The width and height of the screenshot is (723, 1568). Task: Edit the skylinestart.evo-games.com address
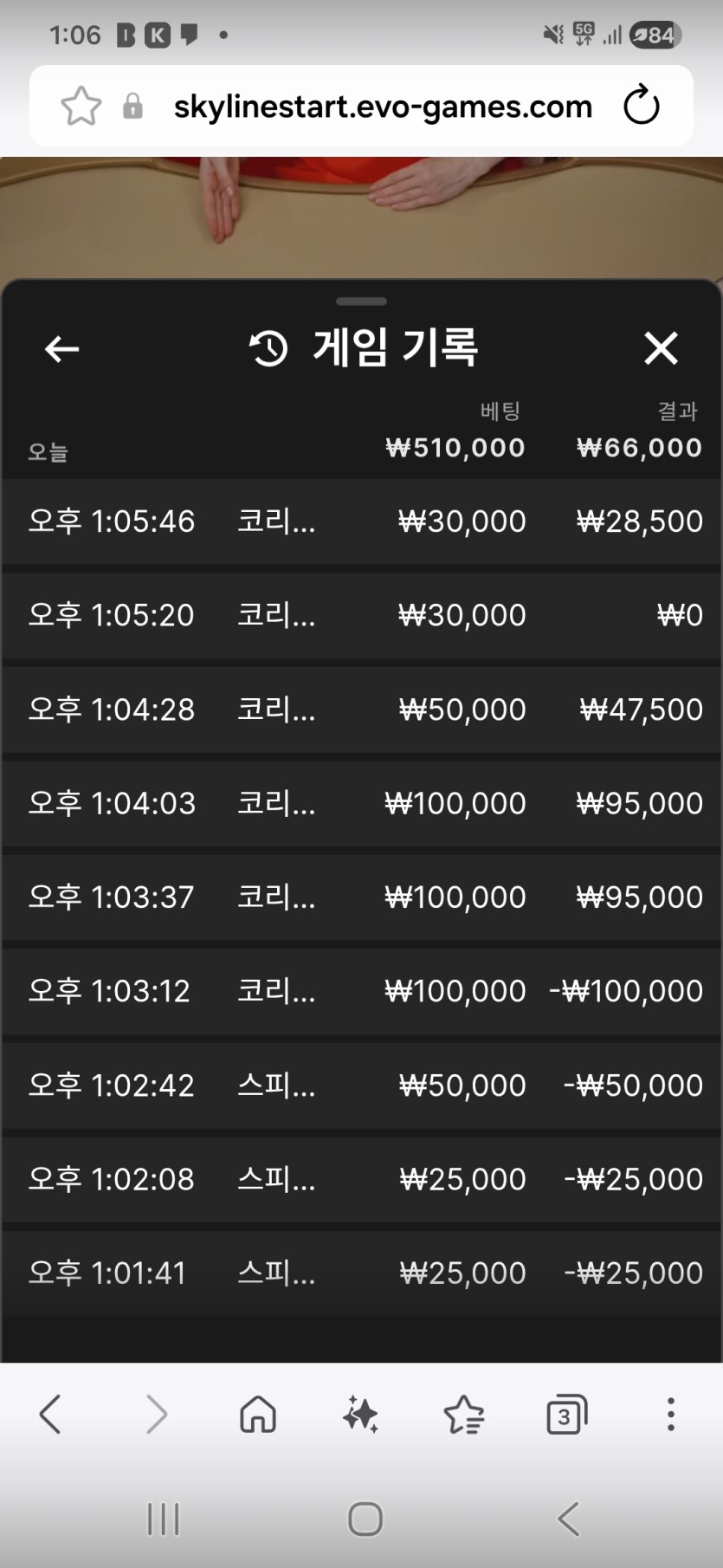(x=383, y=107)
